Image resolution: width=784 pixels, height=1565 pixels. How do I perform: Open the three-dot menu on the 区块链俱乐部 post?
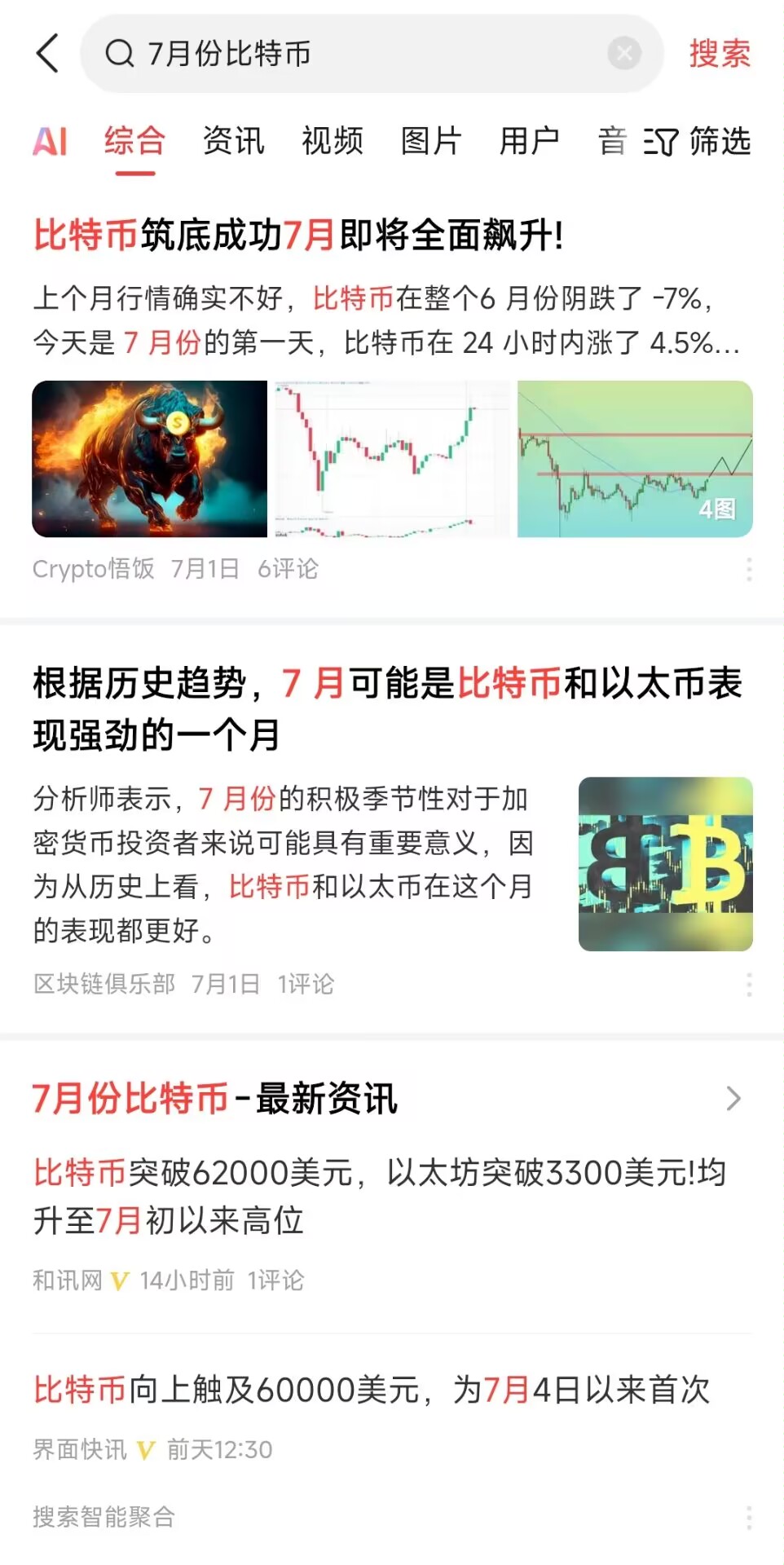pos(747,985)
